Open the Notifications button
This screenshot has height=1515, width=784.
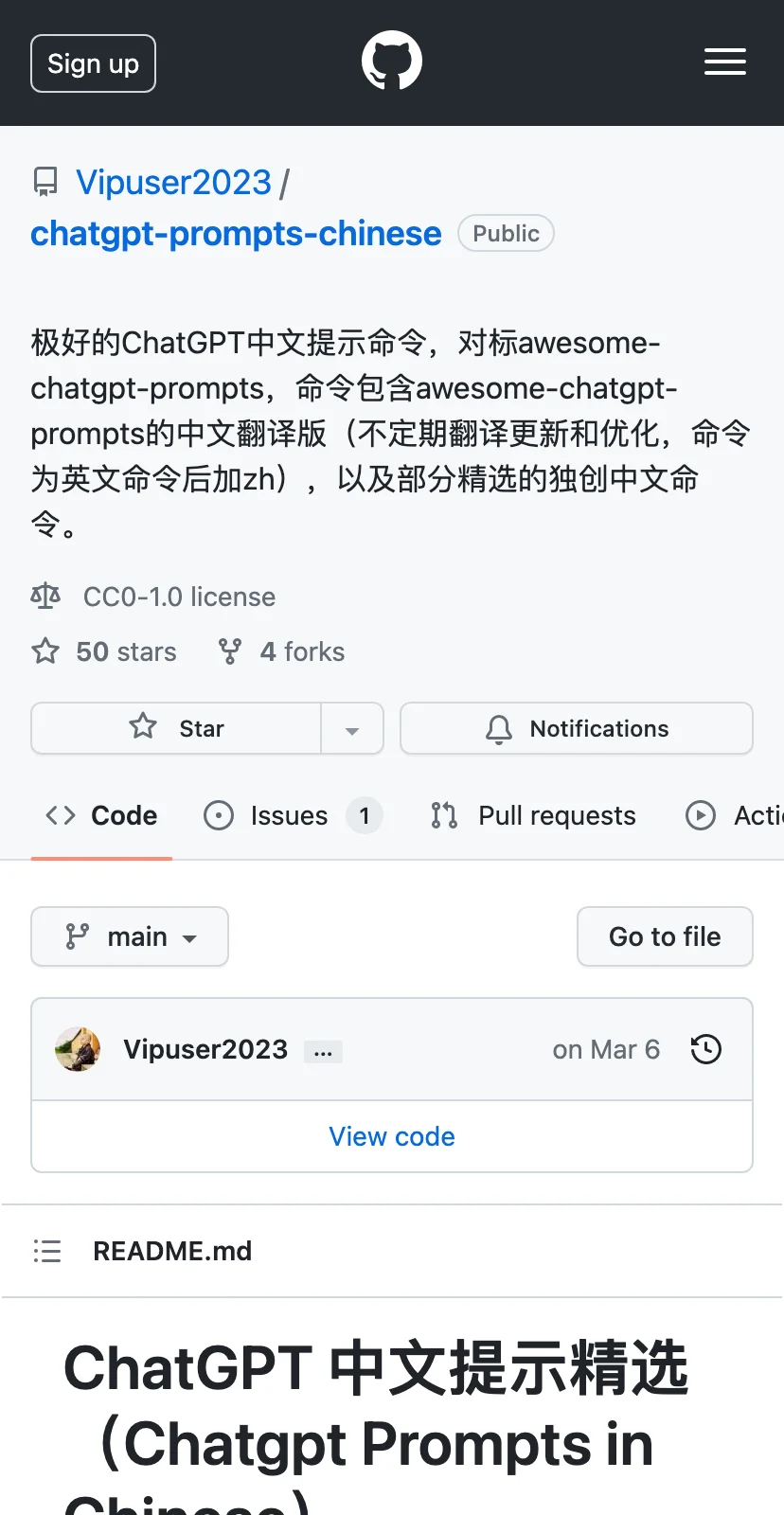pos(576,728)
